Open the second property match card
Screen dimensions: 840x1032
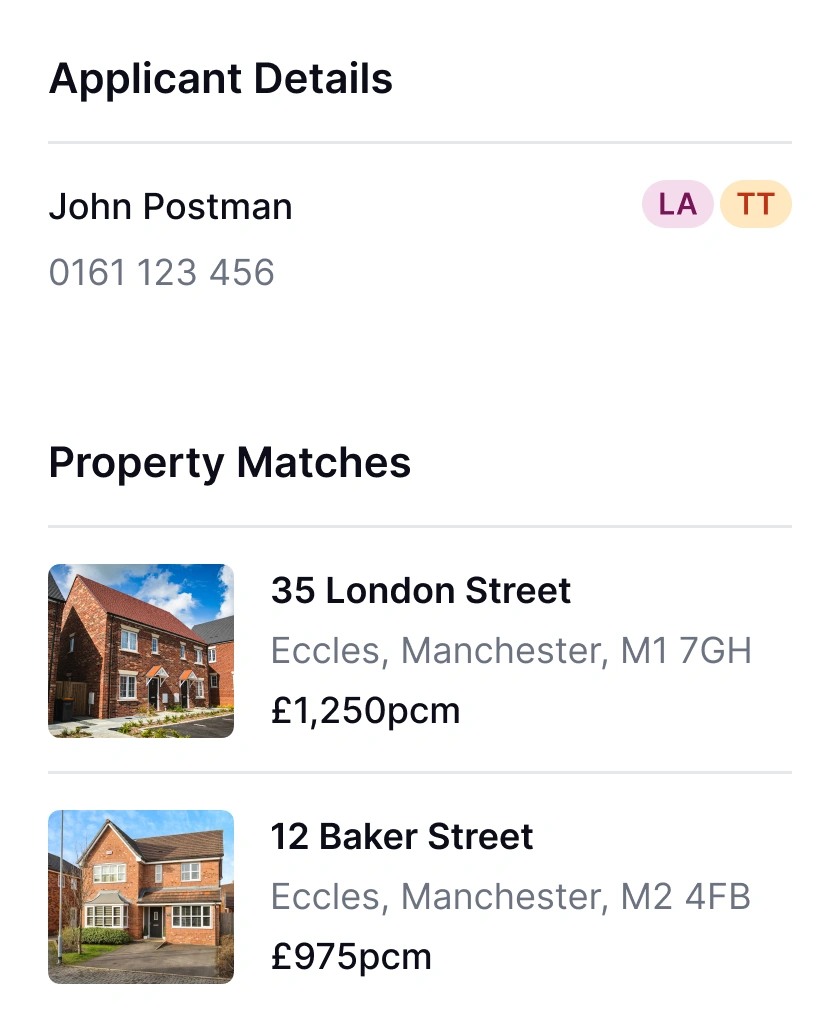[x=420, y=897]
